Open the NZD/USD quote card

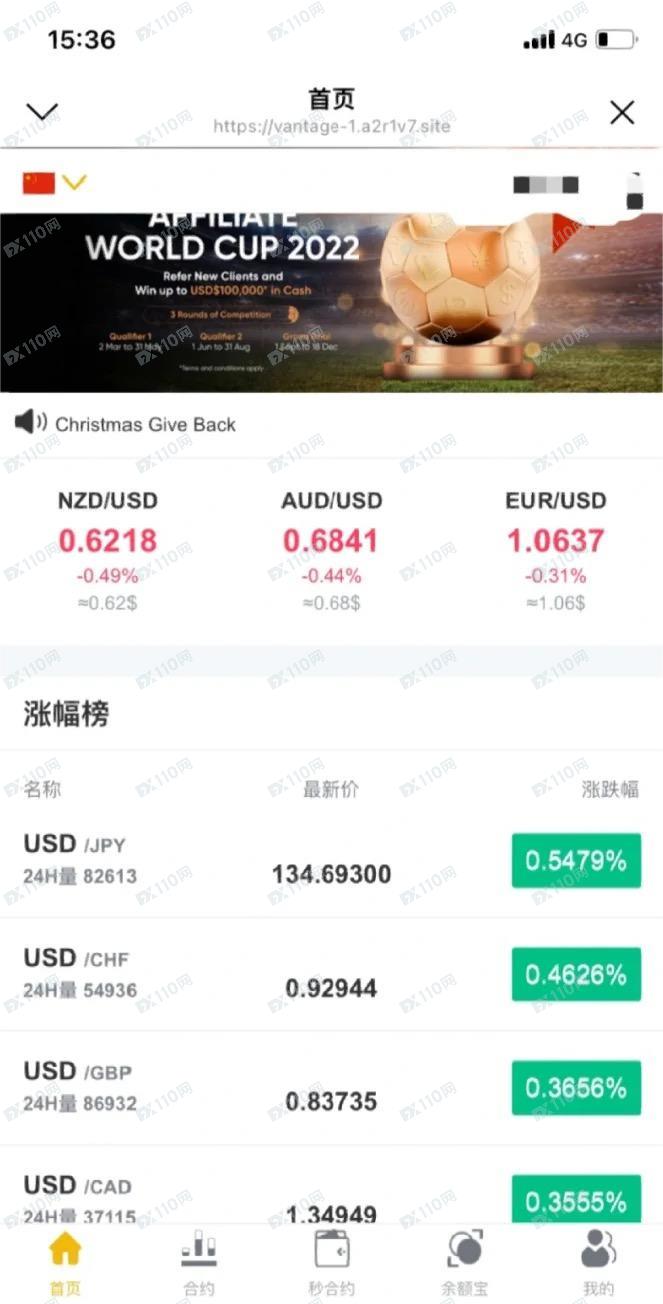(108, 548)
